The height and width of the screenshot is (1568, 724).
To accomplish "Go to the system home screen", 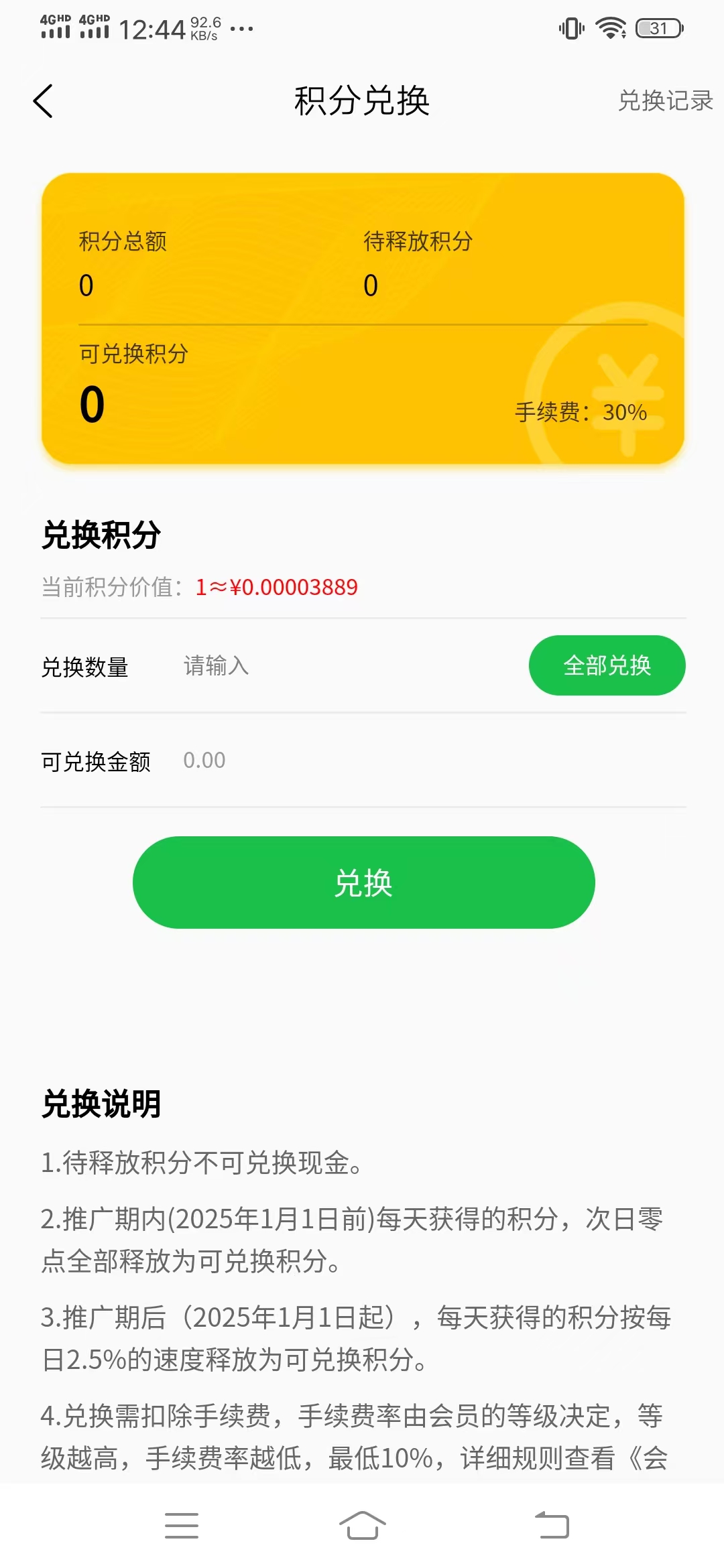I will click(362, 1526).
